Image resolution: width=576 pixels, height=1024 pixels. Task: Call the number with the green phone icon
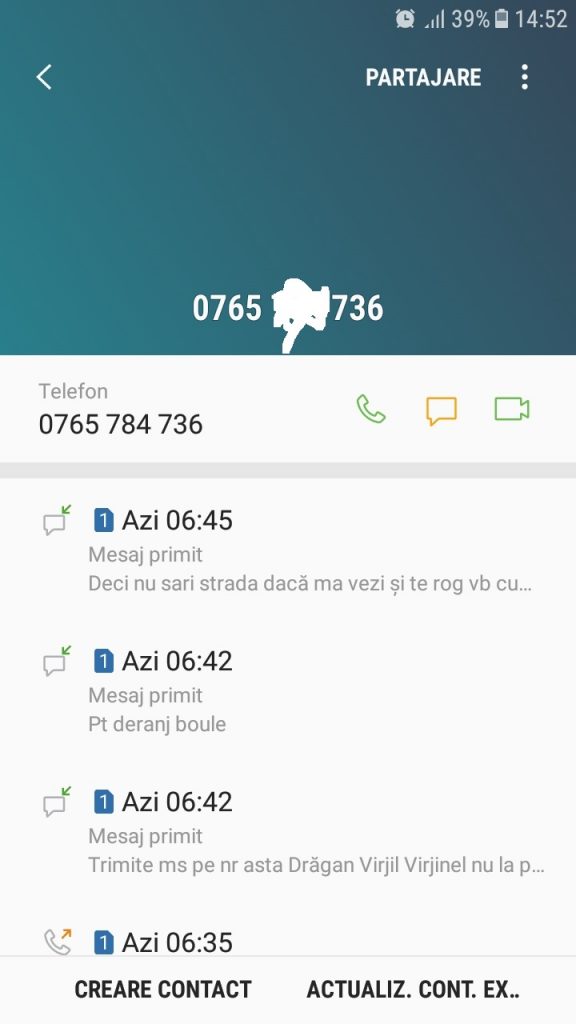tap(371, 409)
